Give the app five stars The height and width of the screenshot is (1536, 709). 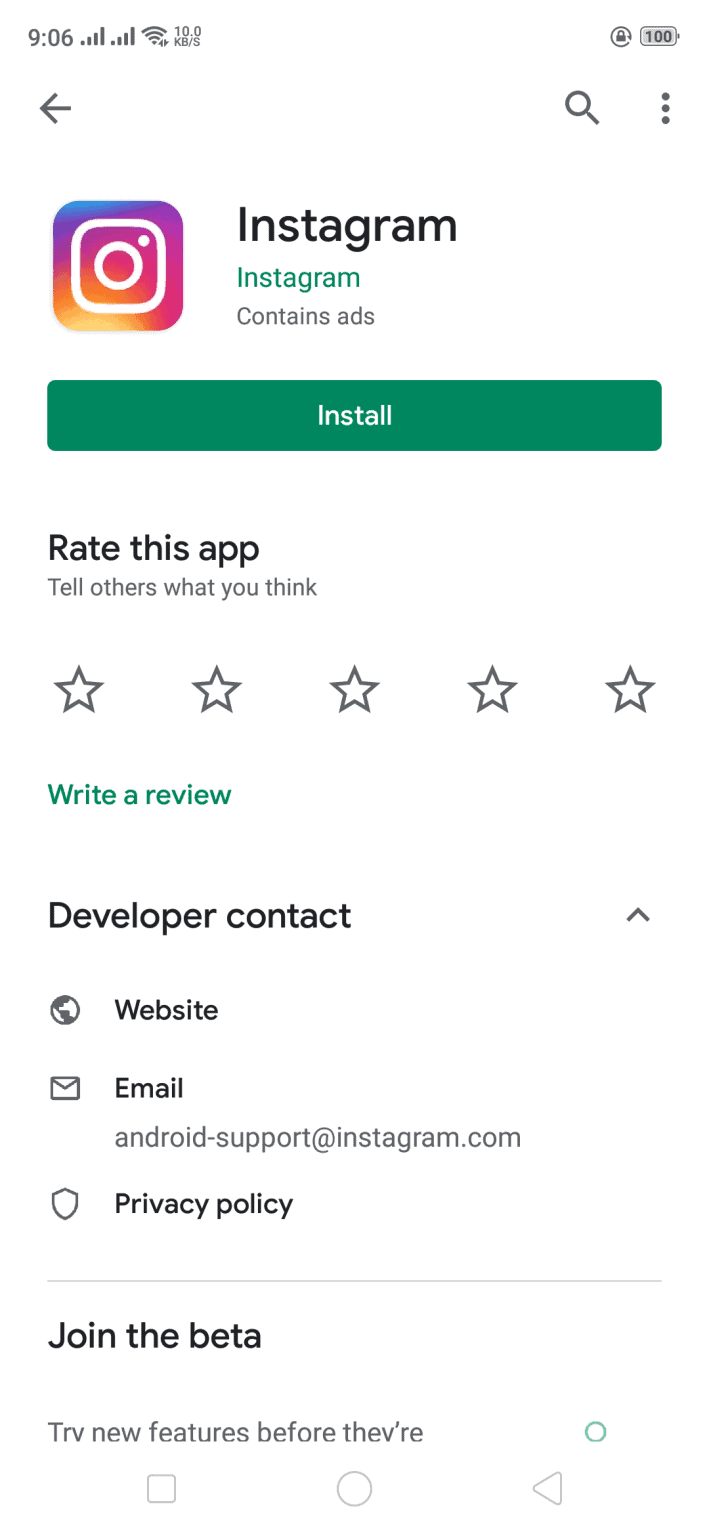[x=630, y=691]
